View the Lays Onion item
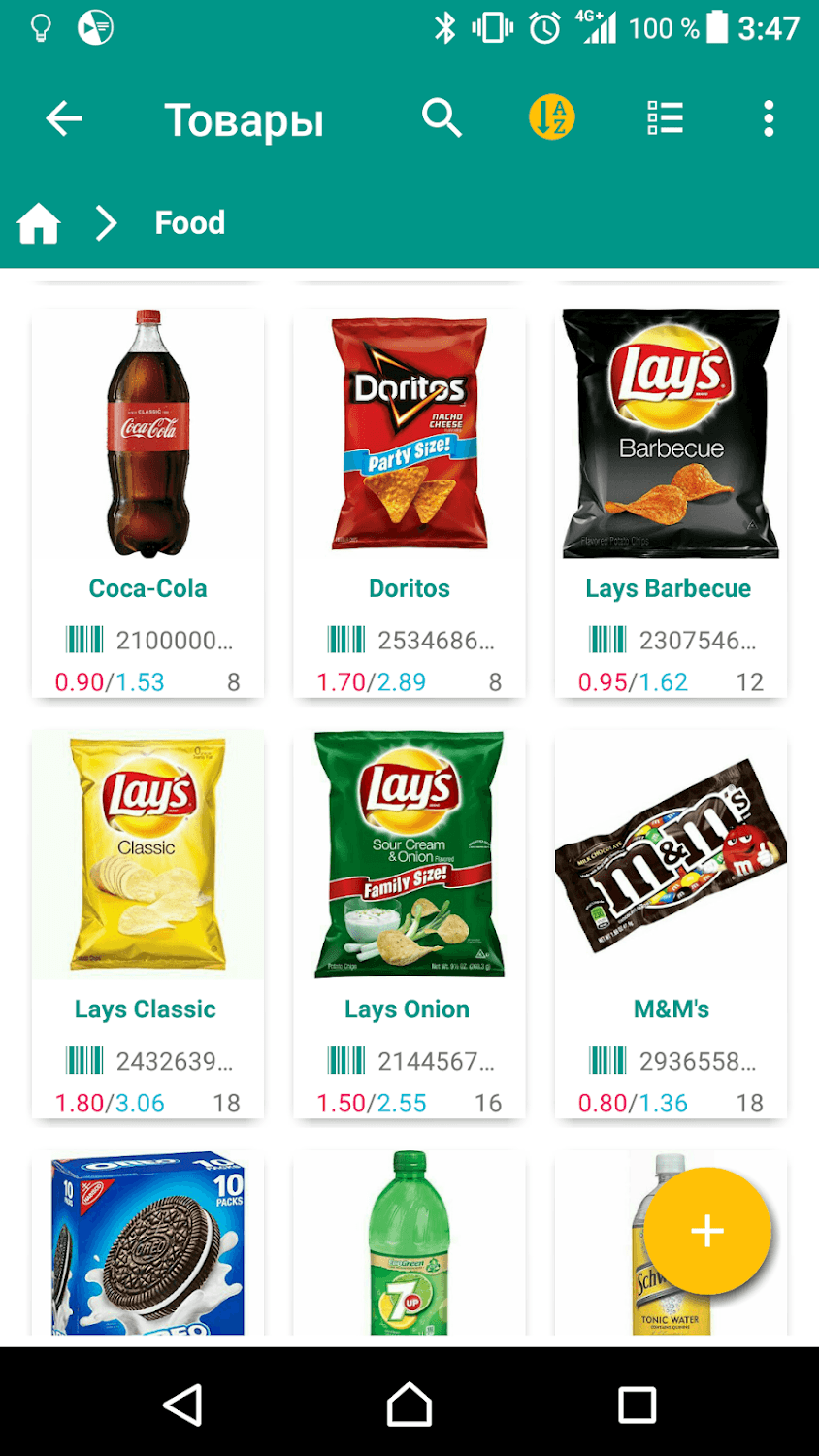This screenshot has height=1456, width=819. [409, 922]
